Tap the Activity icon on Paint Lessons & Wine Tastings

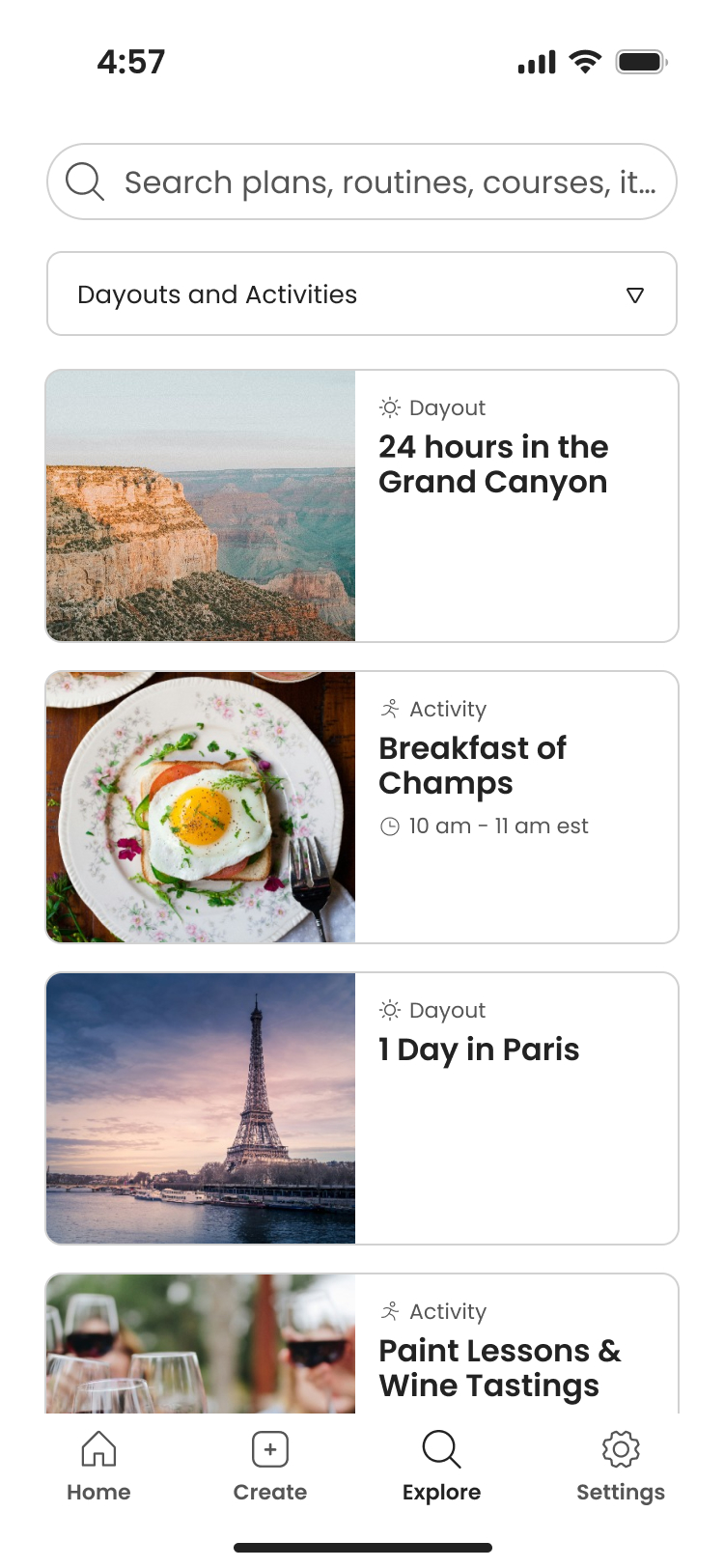(x=389, y=1311)
